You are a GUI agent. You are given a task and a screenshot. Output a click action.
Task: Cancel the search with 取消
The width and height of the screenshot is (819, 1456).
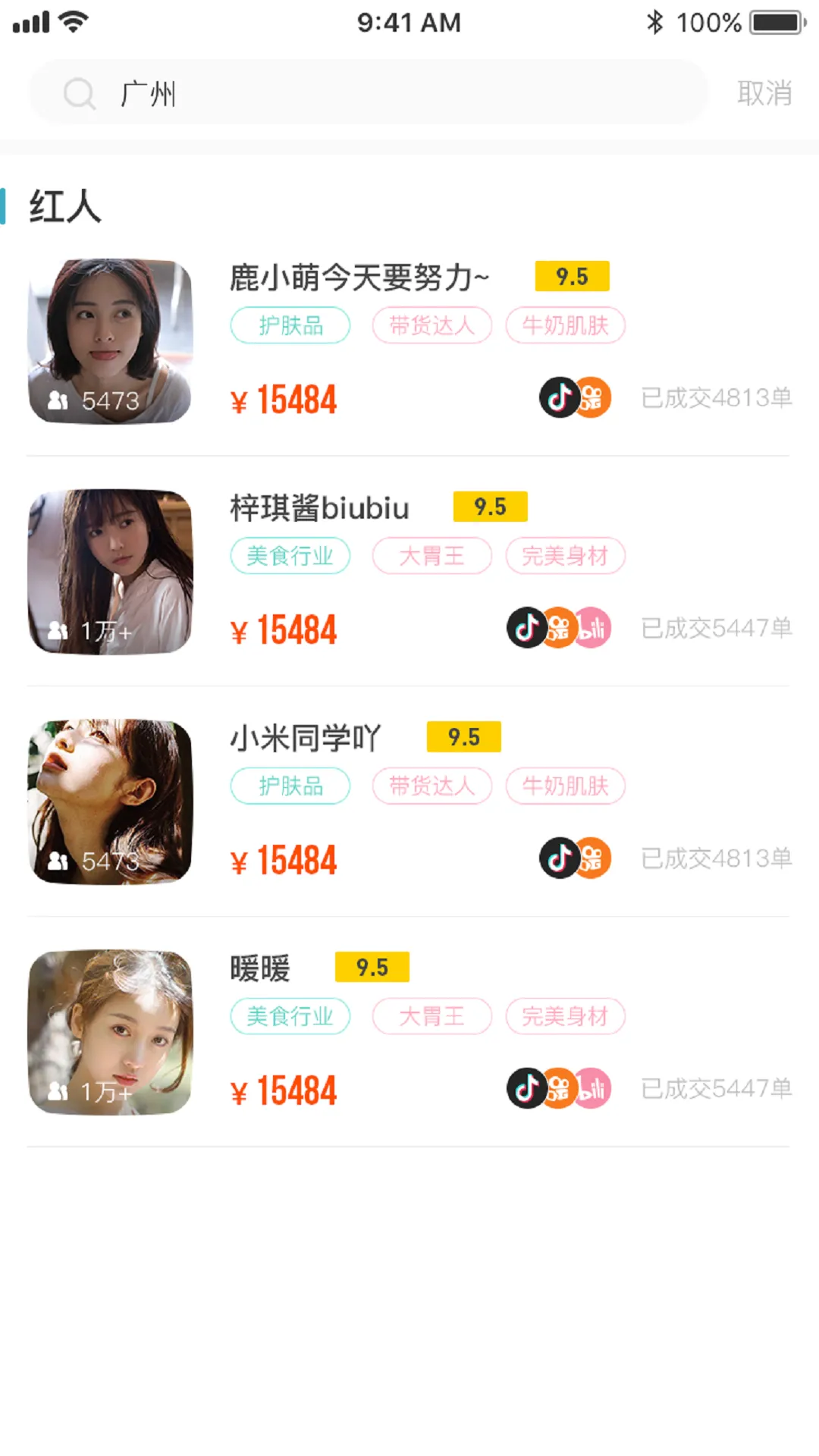click(764, 93)
